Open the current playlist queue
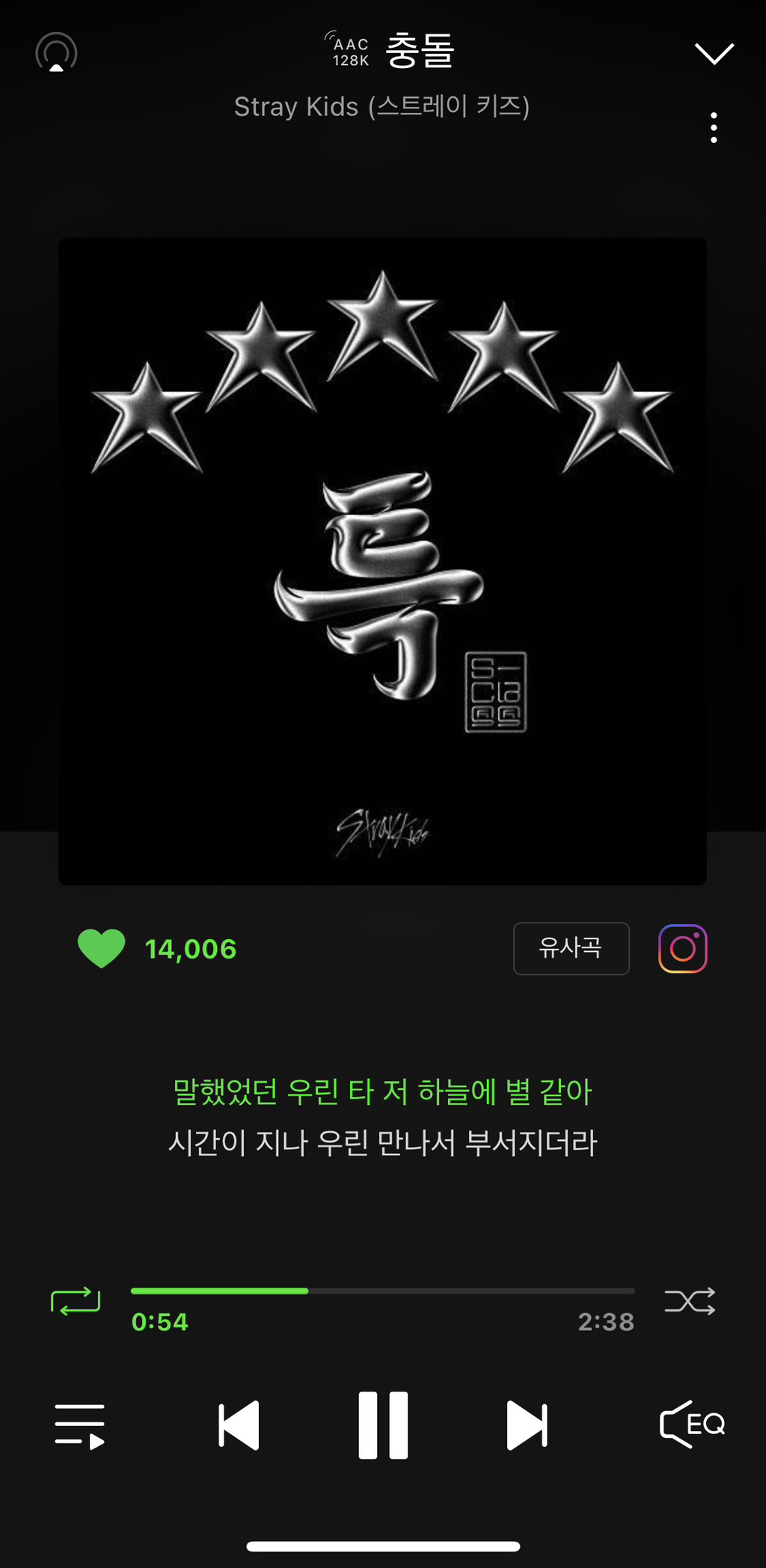766x1568 pixels. pos(79,1425)
